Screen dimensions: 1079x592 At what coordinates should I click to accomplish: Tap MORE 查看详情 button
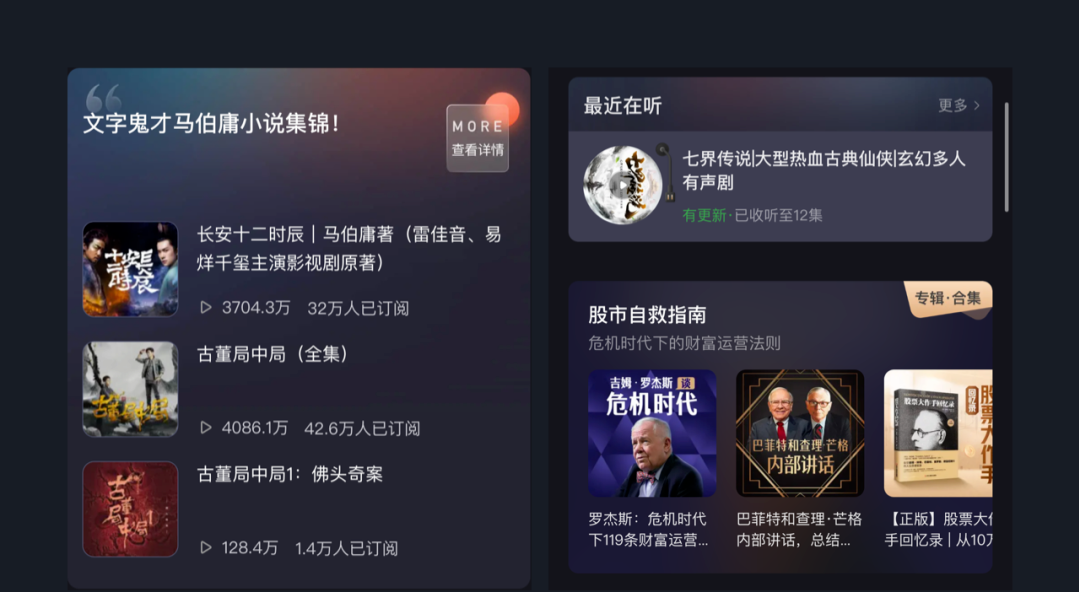click(x=477, y=138)
